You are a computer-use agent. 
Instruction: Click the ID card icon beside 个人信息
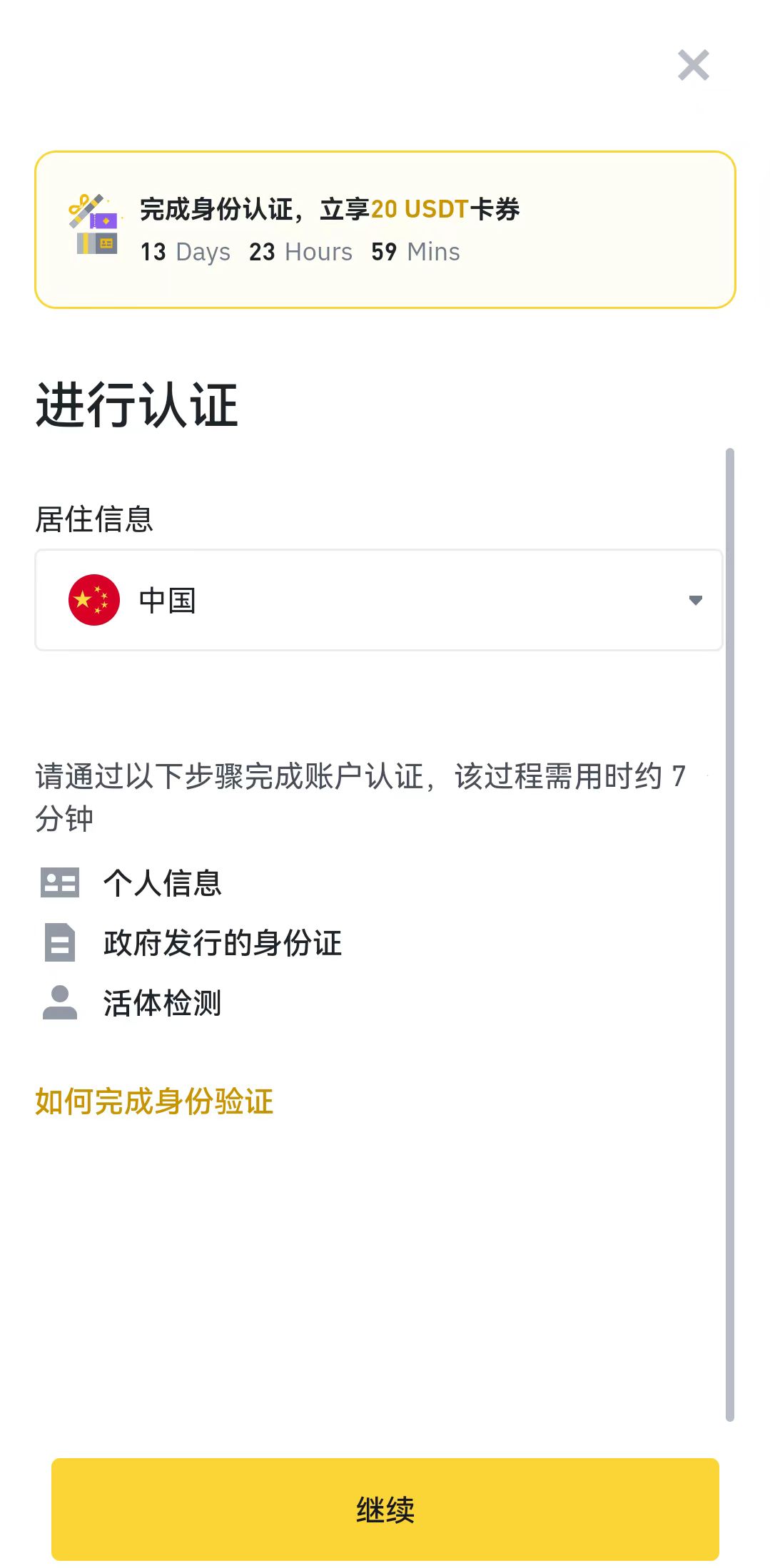[x=60, y=883]
